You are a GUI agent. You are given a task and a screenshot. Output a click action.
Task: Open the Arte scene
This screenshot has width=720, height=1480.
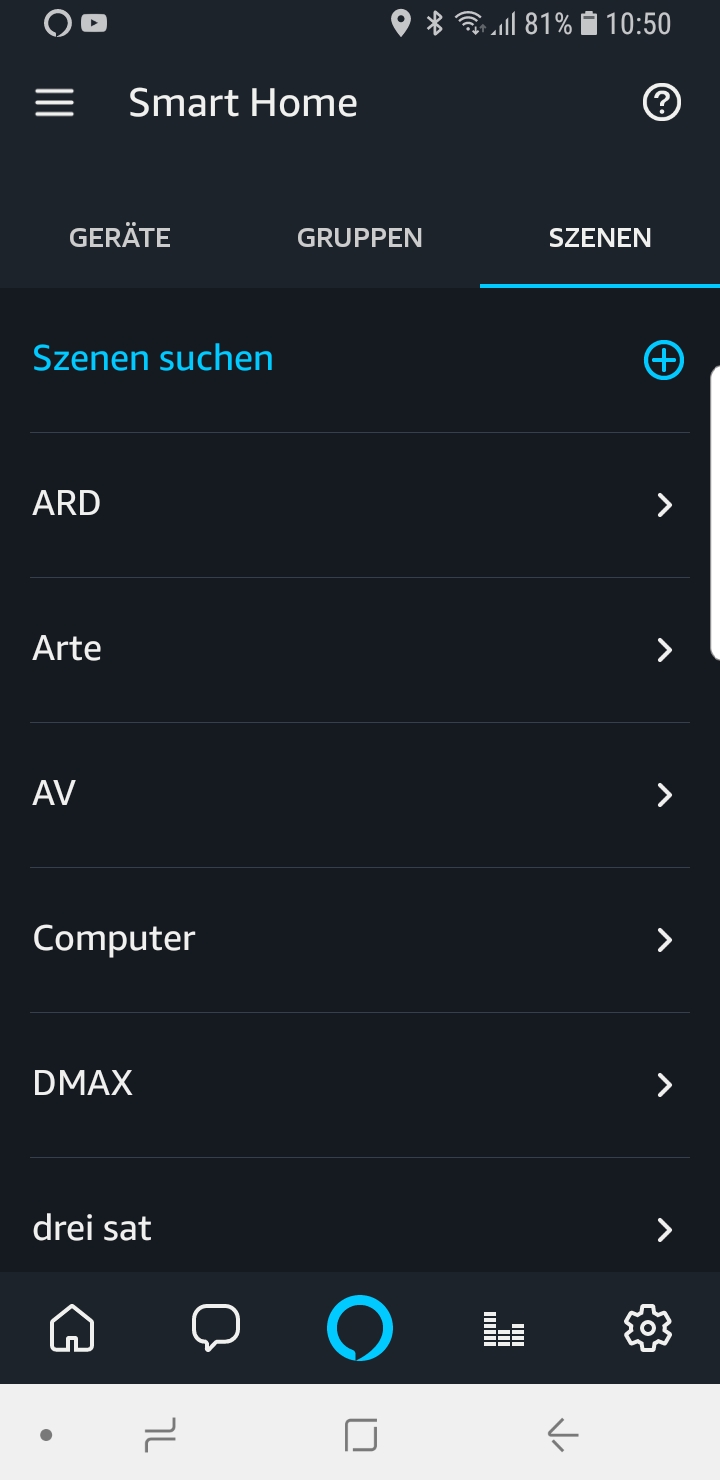coord(360,650)
